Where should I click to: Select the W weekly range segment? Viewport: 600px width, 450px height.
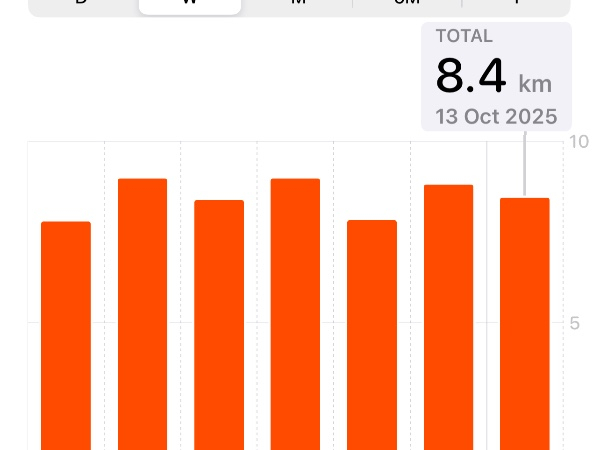click(190, 4)
